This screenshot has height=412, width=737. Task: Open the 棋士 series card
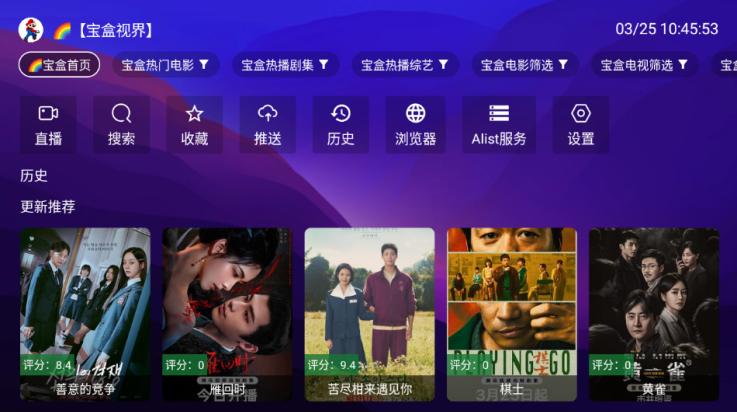511,310
